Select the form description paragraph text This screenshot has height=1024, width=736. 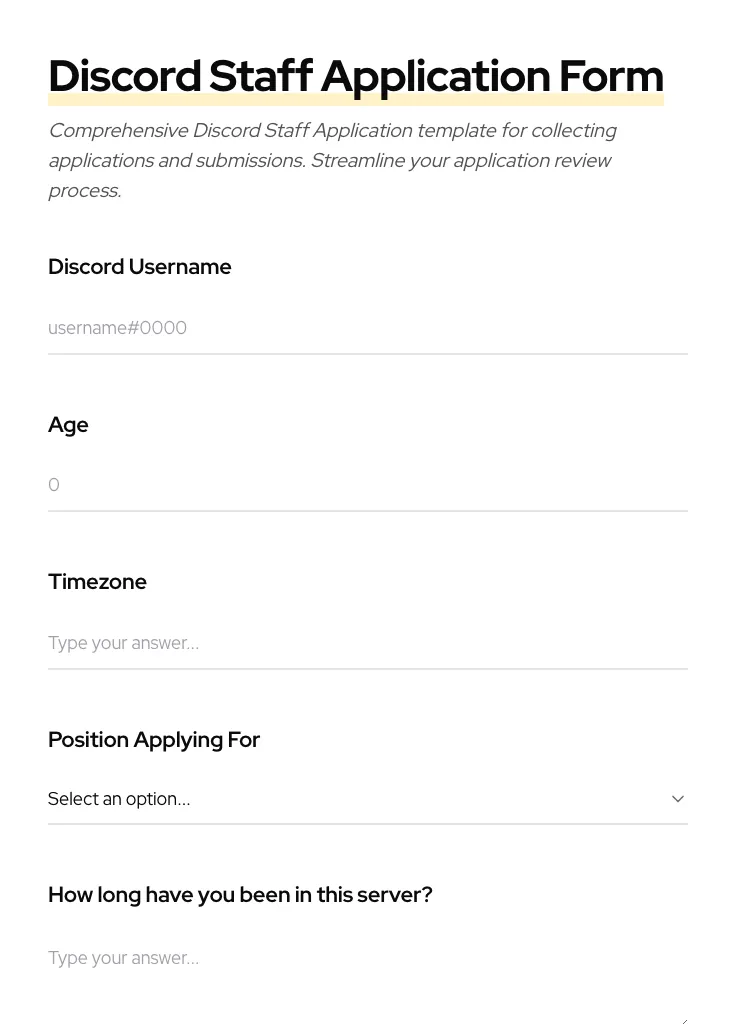pos(332,160)
